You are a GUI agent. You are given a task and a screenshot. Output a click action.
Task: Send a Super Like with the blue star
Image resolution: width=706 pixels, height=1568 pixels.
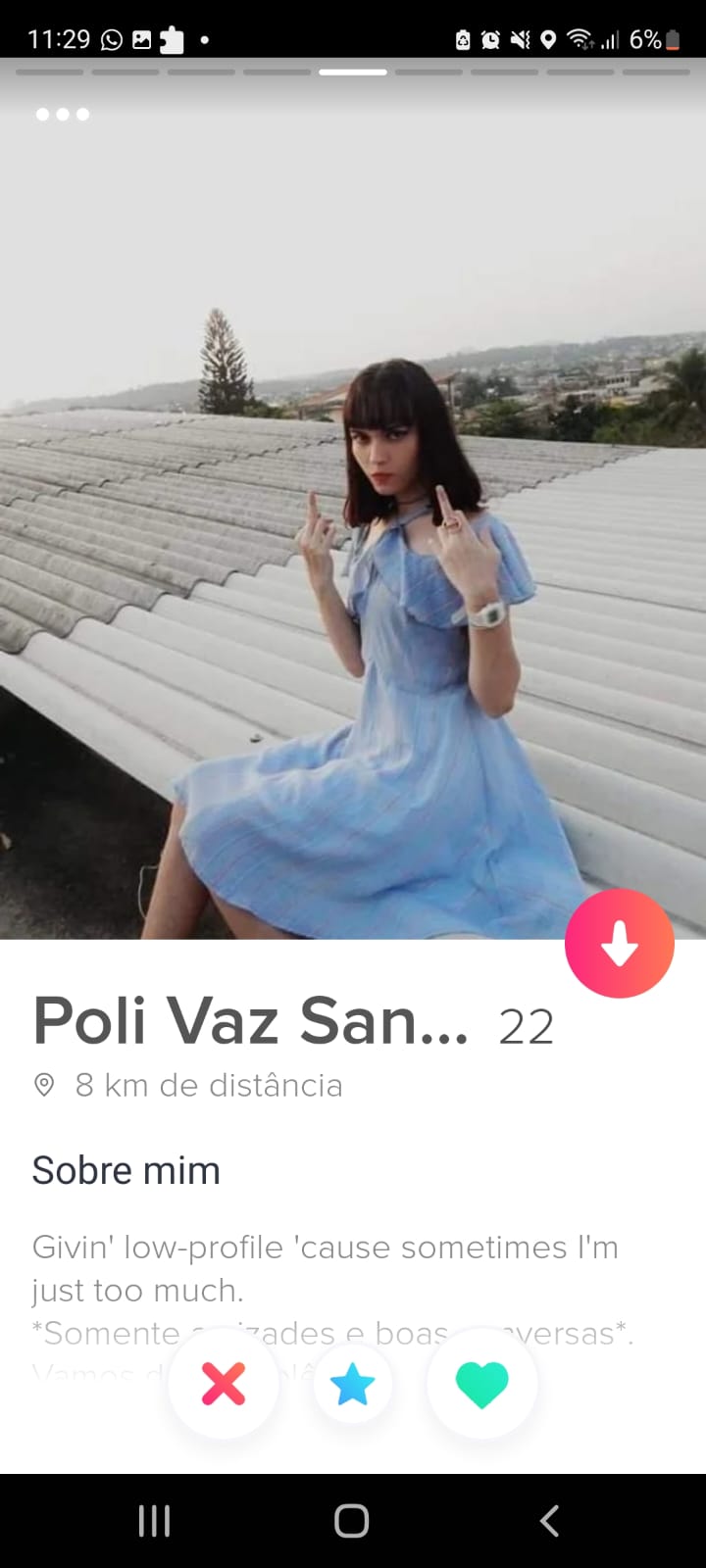(x=353, y=1384)
